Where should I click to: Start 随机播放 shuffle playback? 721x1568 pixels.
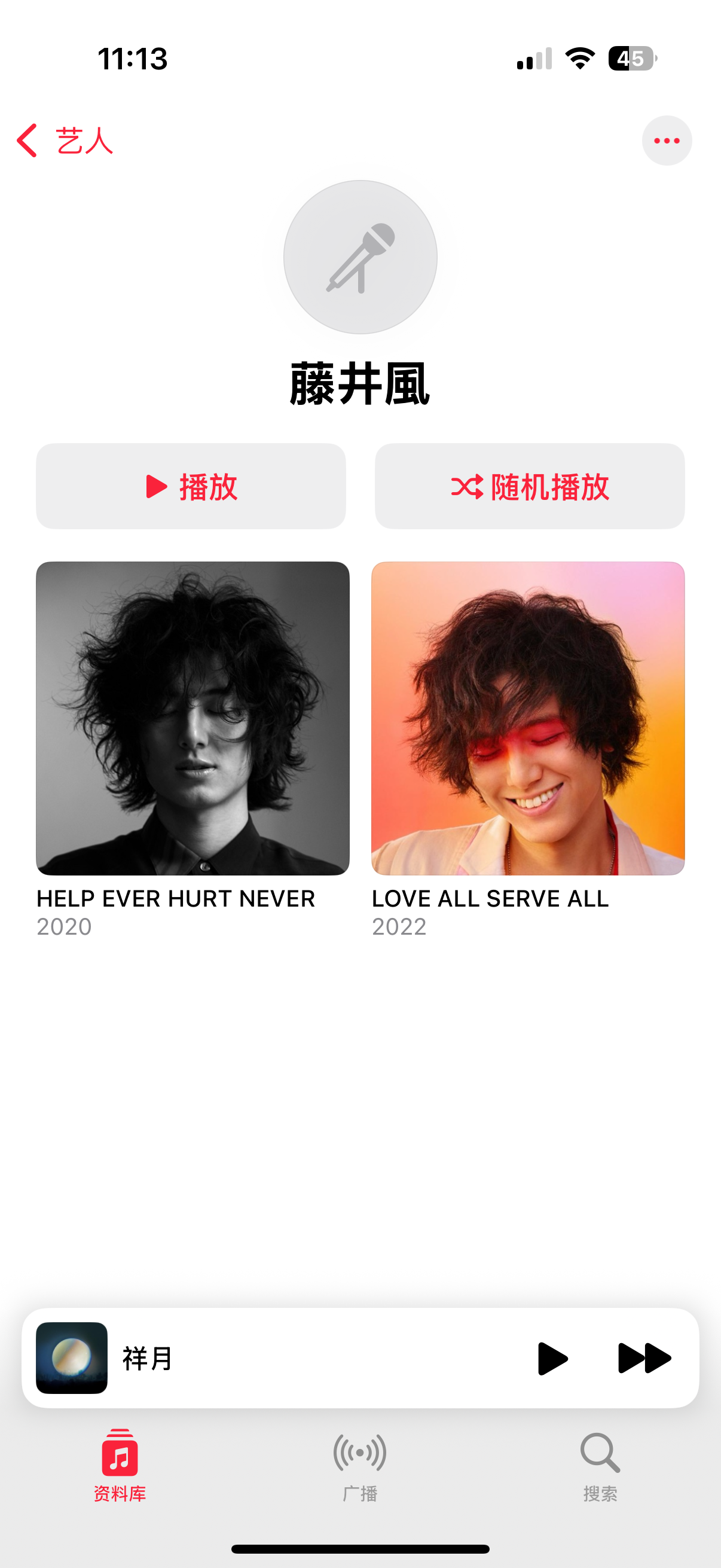click(x=529, y=486)
